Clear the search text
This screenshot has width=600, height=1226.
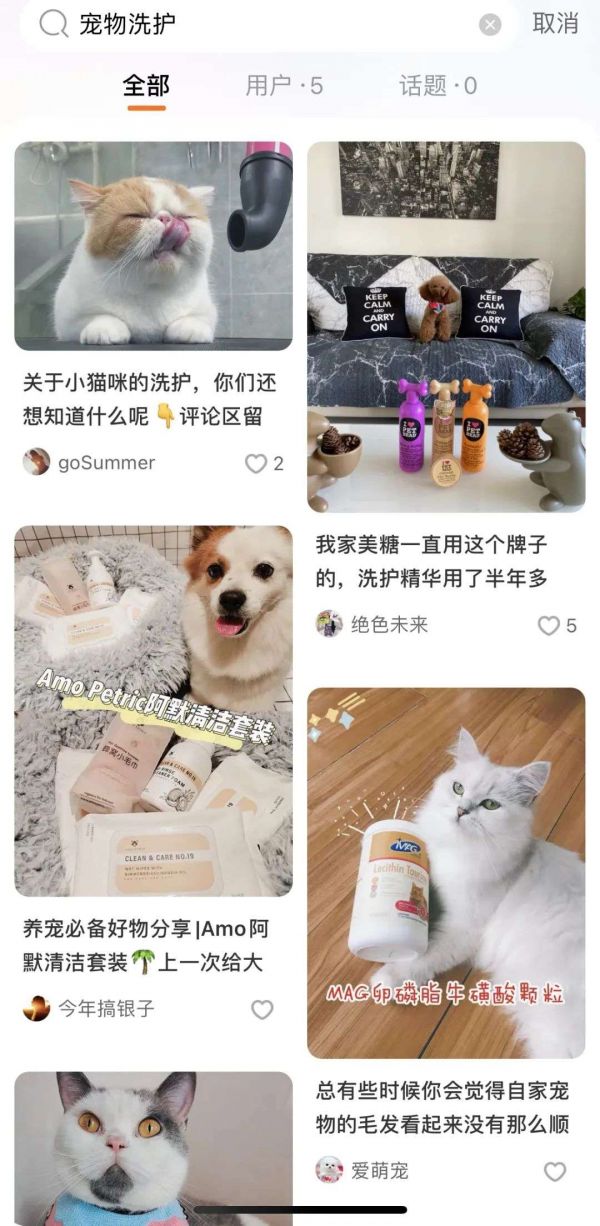point(490,25)
